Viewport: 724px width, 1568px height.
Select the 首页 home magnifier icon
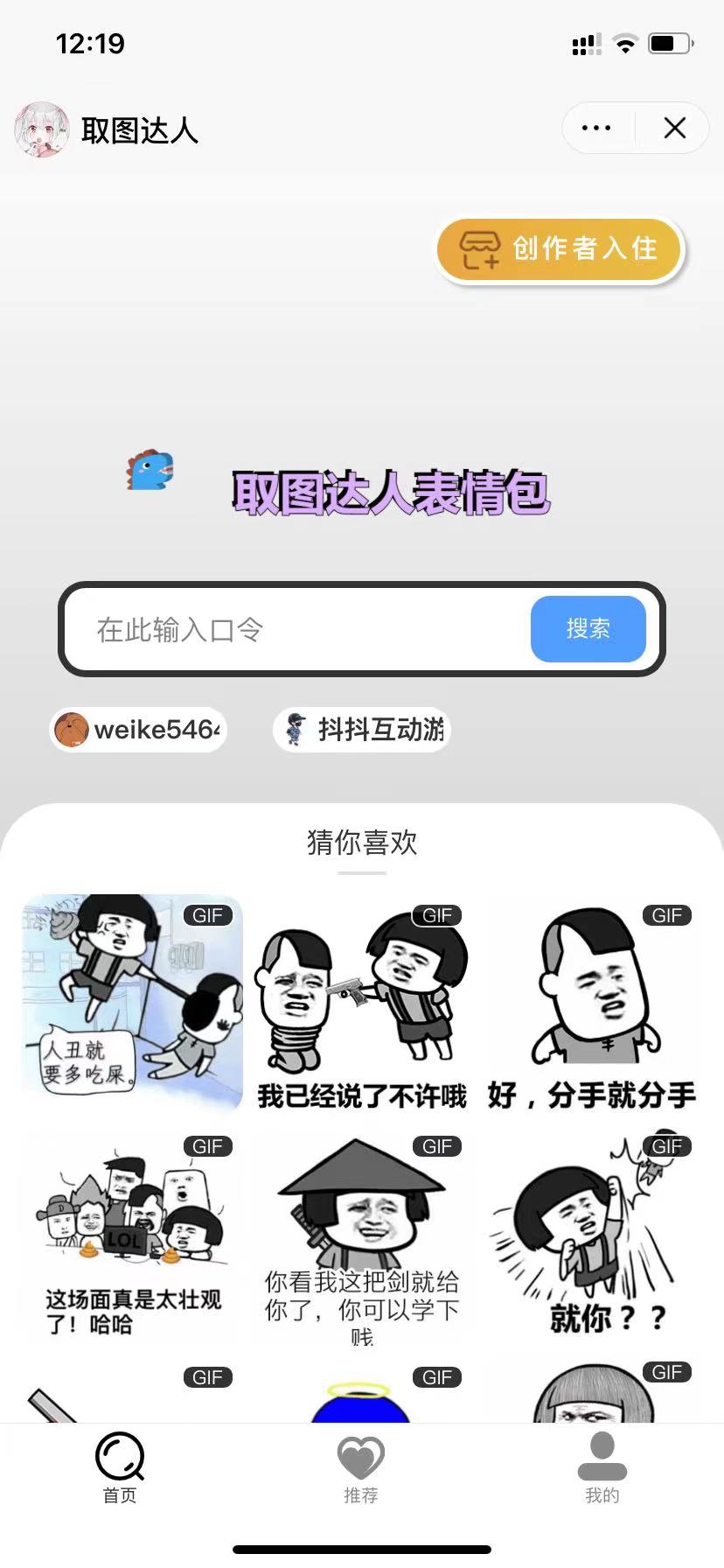pyautogui.click(x=119, y=1456)
